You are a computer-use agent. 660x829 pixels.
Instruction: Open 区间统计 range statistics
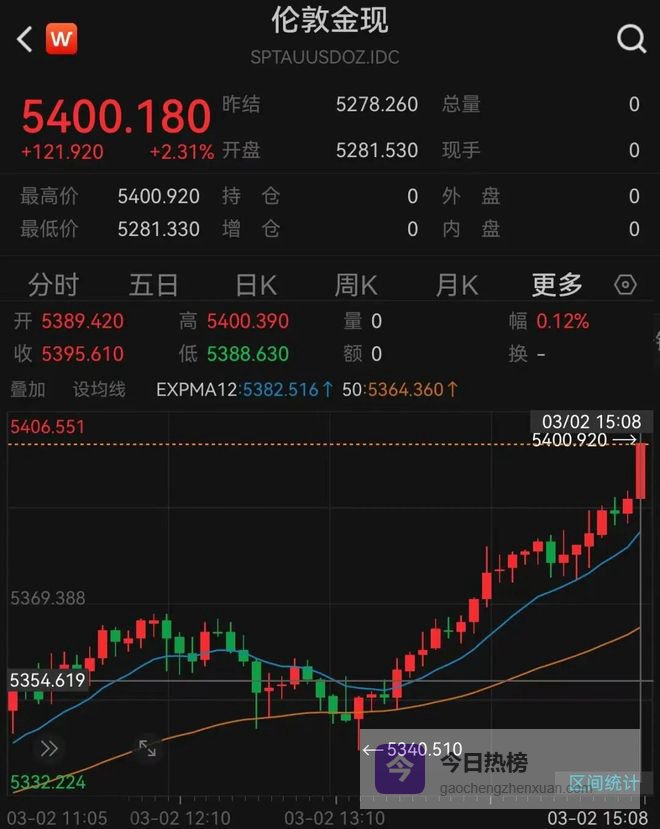603,783
